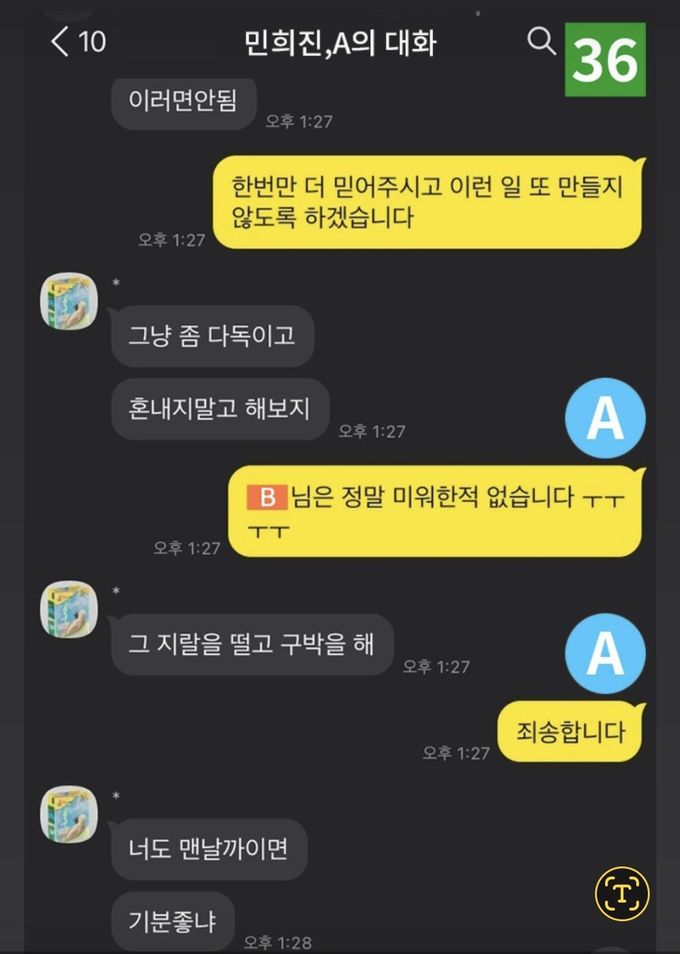Image resolution: width=680 pixels, height=954 pixels.
Task: Tap the avatar above '너도 맨날까이면'
Action: pyautogui.click(x=69, y=814)
